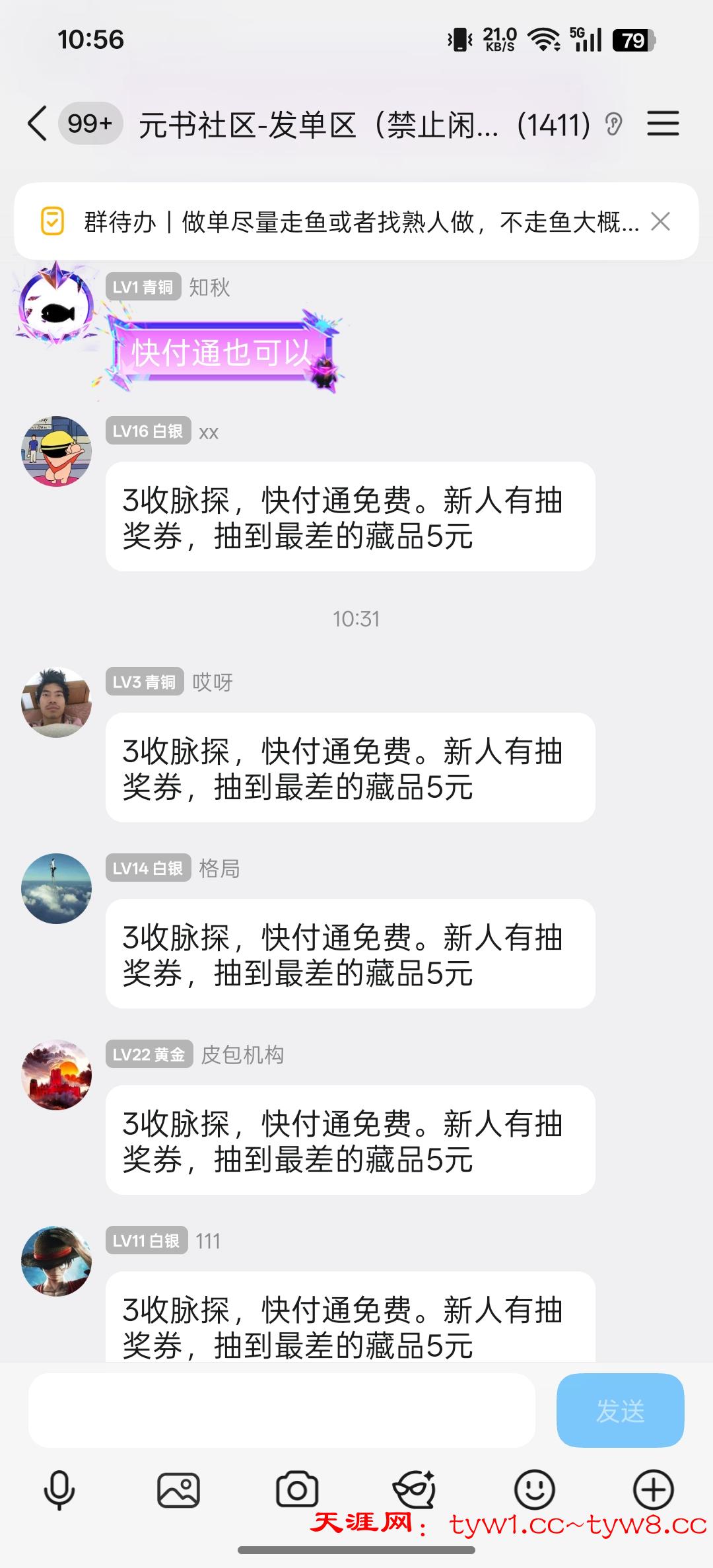Open the group menu with three lines
This screenshot has height=1568, width=713.
point(663,124)
